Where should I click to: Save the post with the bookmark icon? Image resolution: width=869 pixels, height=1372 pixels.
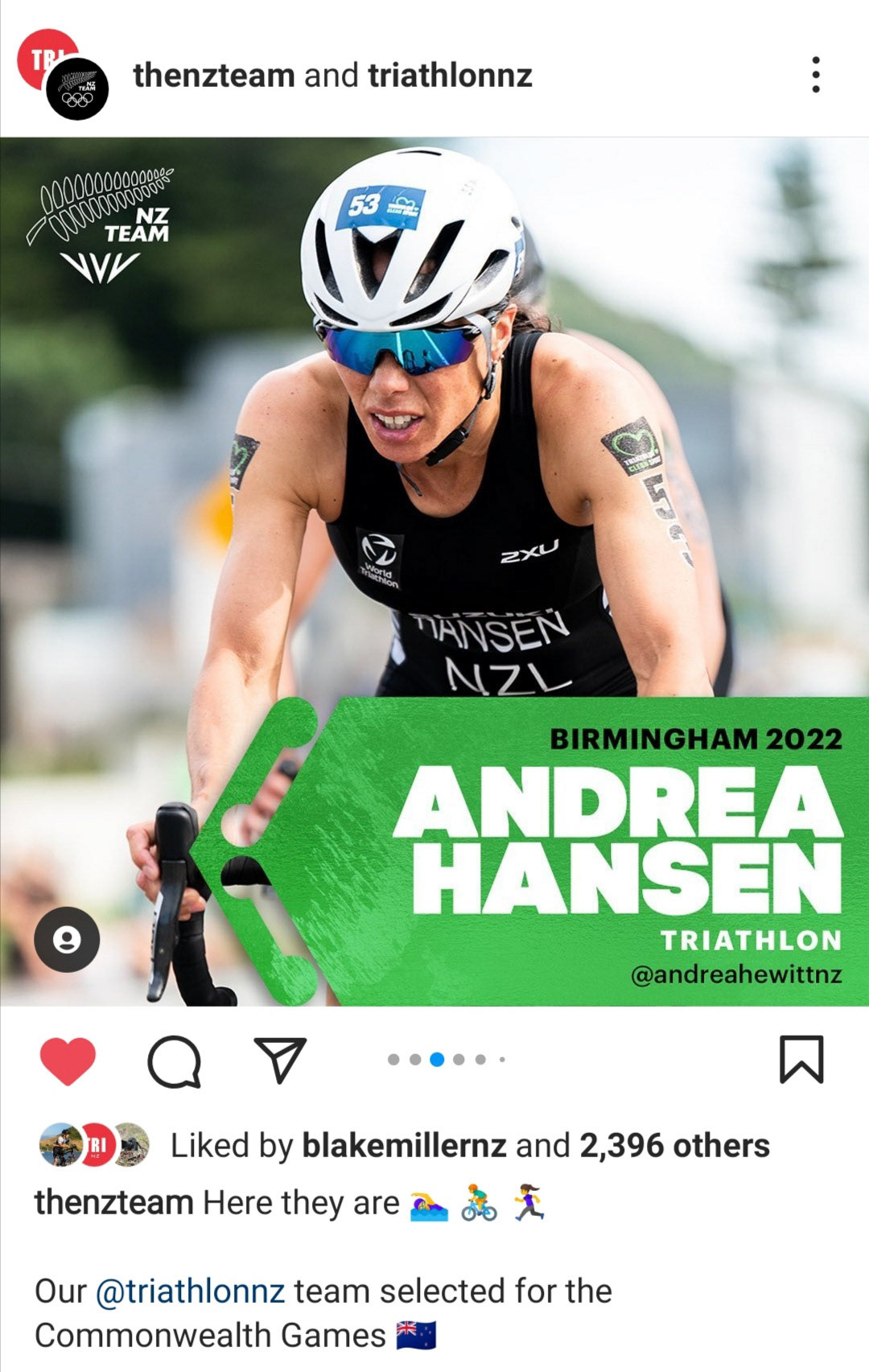coord(801,1059)
